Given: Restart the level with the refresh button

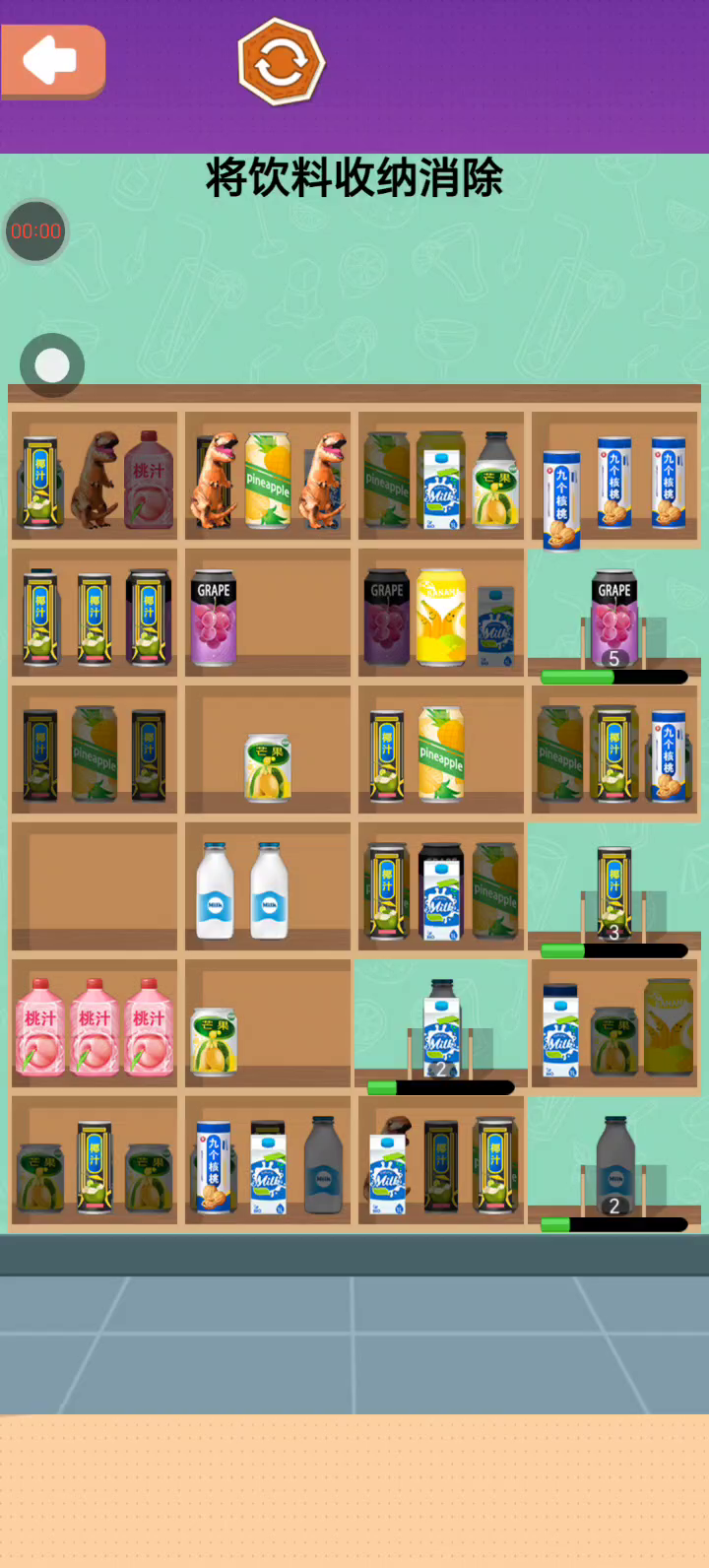Looking at the screenshot, I should click(281, 62).
